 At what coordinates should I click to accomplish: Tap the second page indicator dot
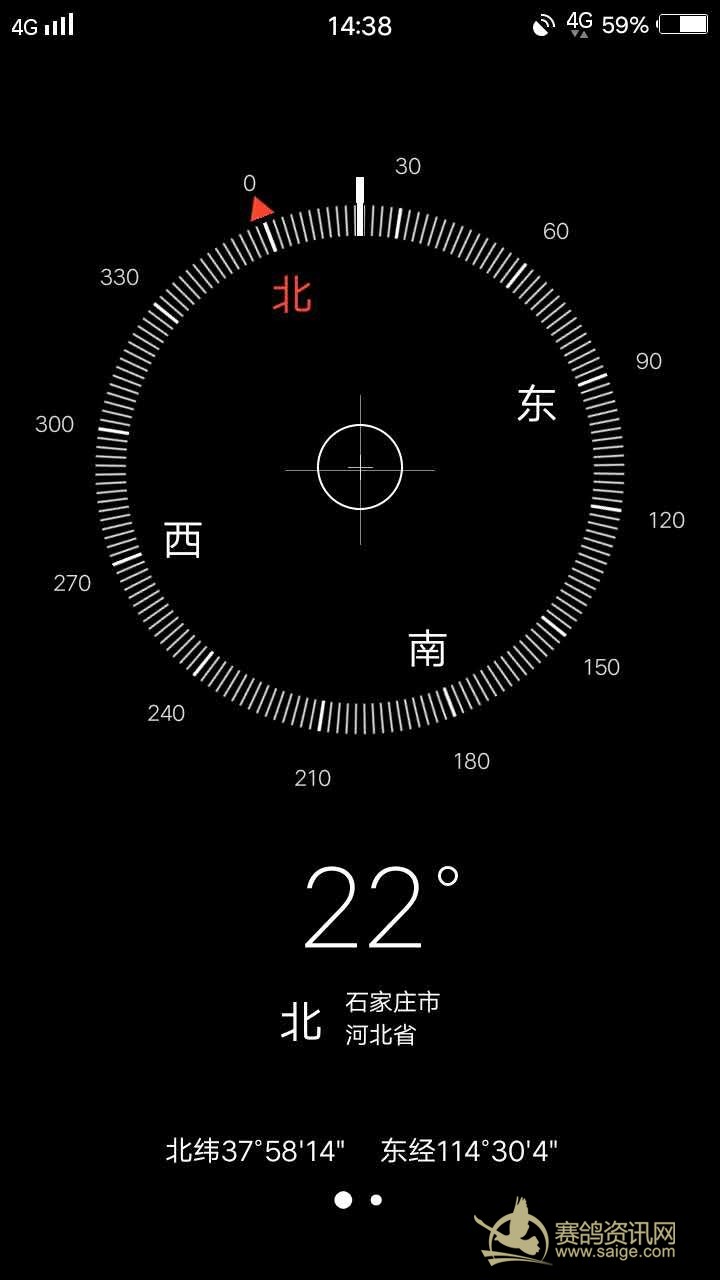(376, 1200)
